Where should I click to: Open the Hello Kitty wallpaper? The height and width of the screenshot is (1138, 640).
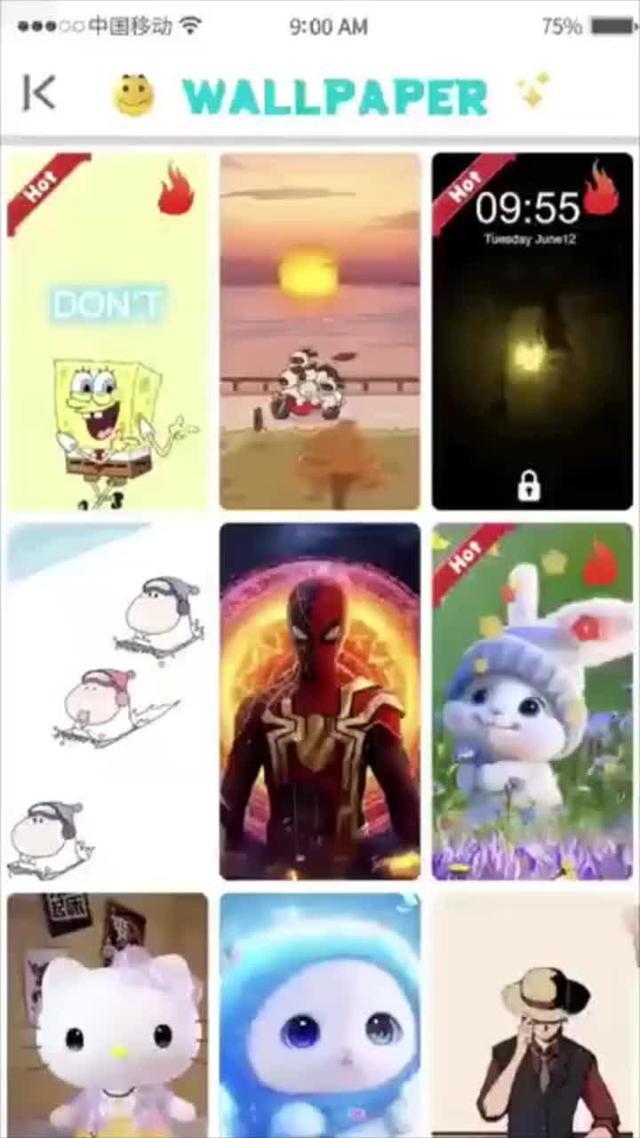pyautogui.click(x=108, y=1015)
